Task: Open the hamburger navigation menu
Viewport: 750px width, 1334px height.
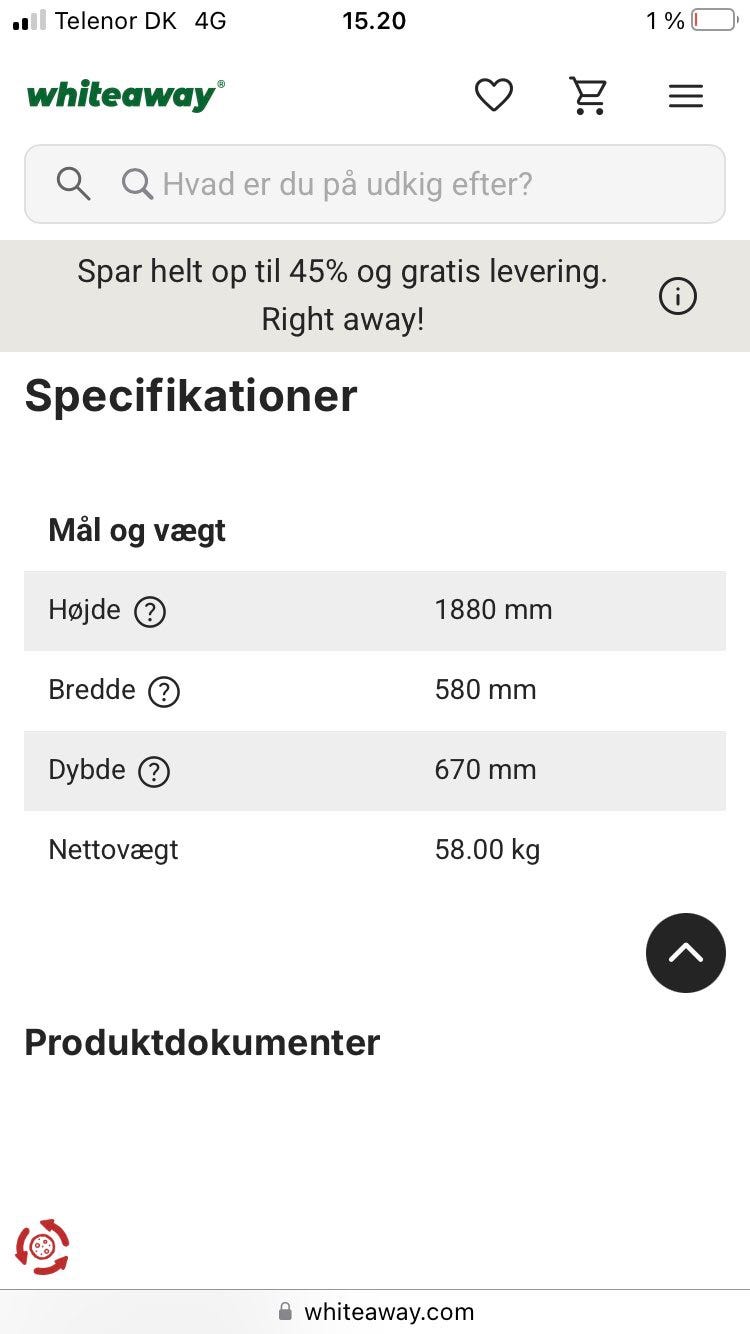Action: tap(686, 96)
